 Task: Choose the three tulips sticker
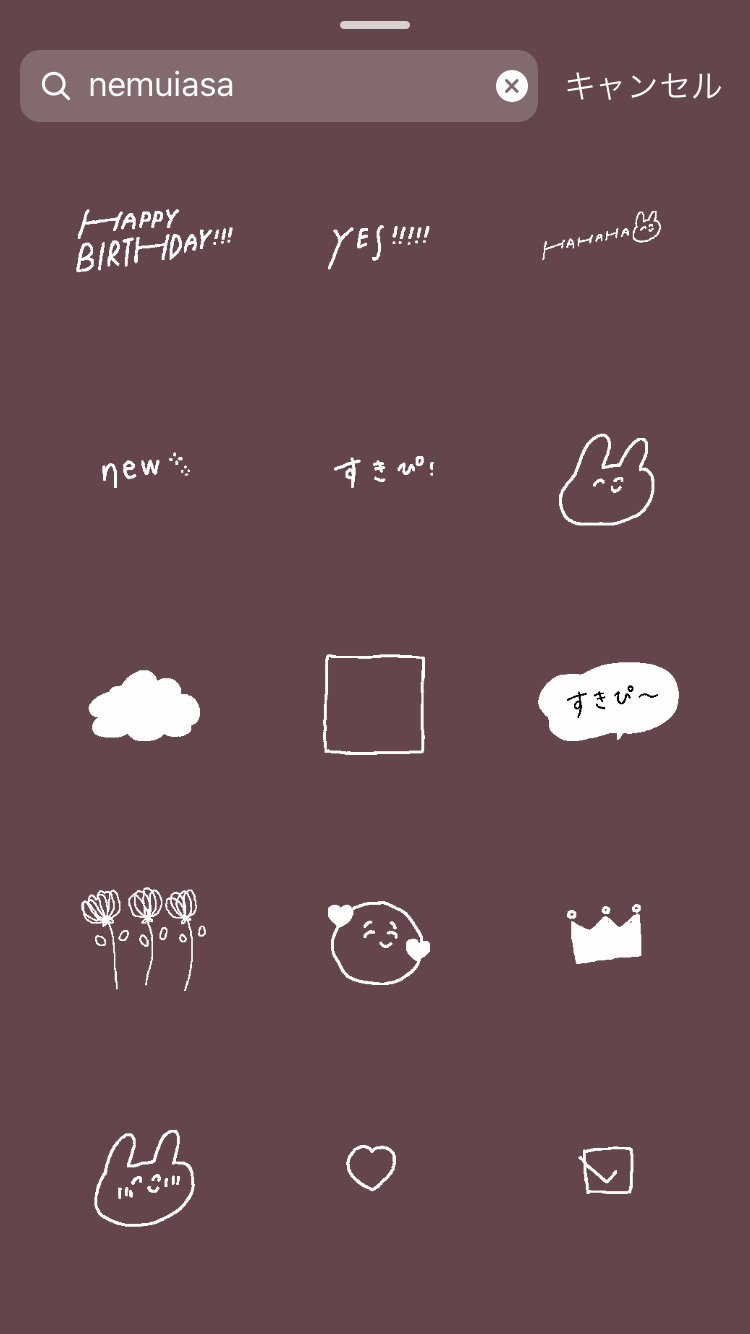pyautogui.click(x=143, y=938)
